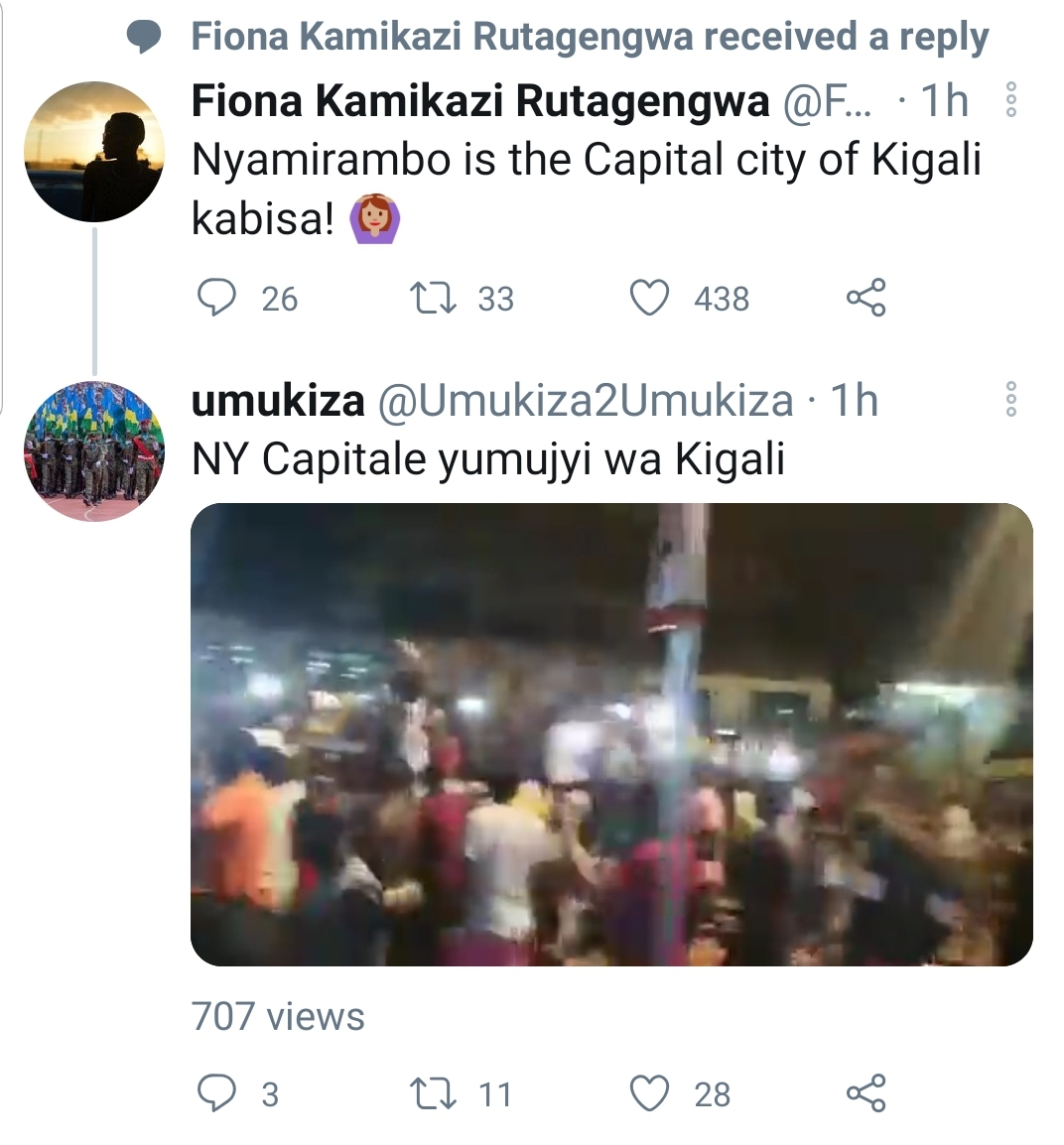Play the video in umukiza's reply
The width and height of the screenshot is (1064, 1145).
click(611, 734)
